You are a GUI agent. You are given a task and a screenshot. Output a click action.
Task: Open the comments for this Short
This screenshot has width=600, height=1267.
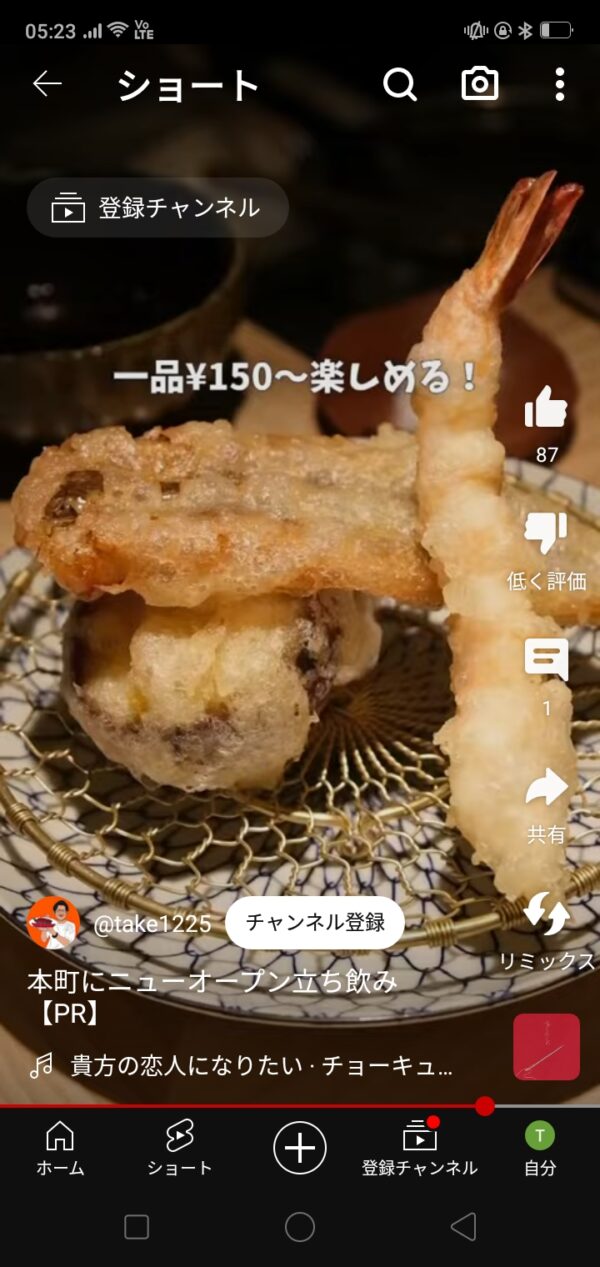pyautogui.click(x=546, y=661)
